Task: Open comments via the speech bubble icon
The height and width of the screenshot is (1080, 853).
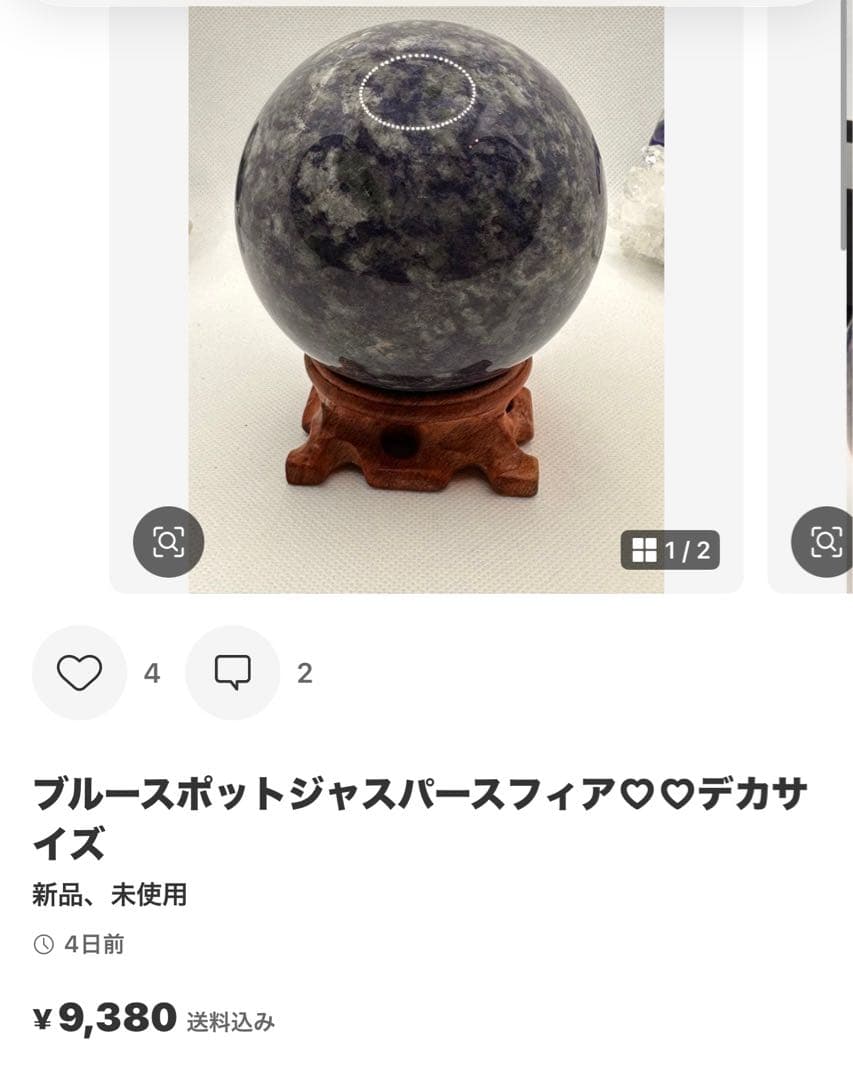Action: (232, 672)
